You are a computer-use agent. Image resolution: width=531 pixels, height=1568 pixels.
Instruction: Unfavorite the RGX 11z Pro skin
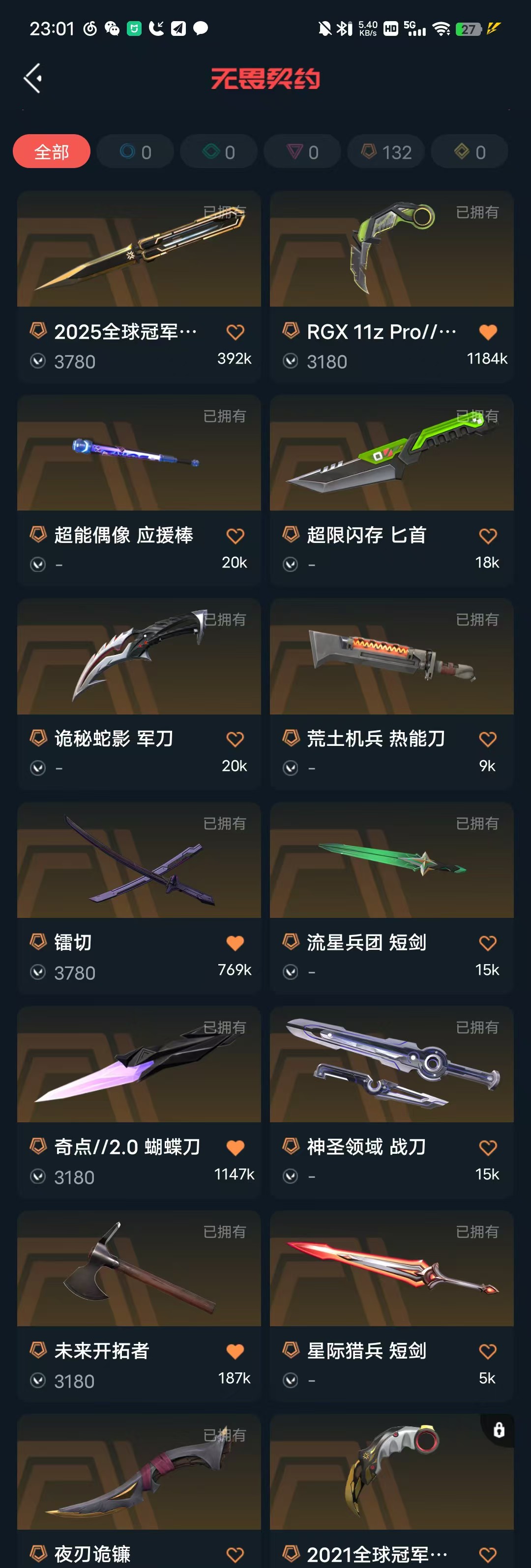pyautogui.click(x=488, y=332)
